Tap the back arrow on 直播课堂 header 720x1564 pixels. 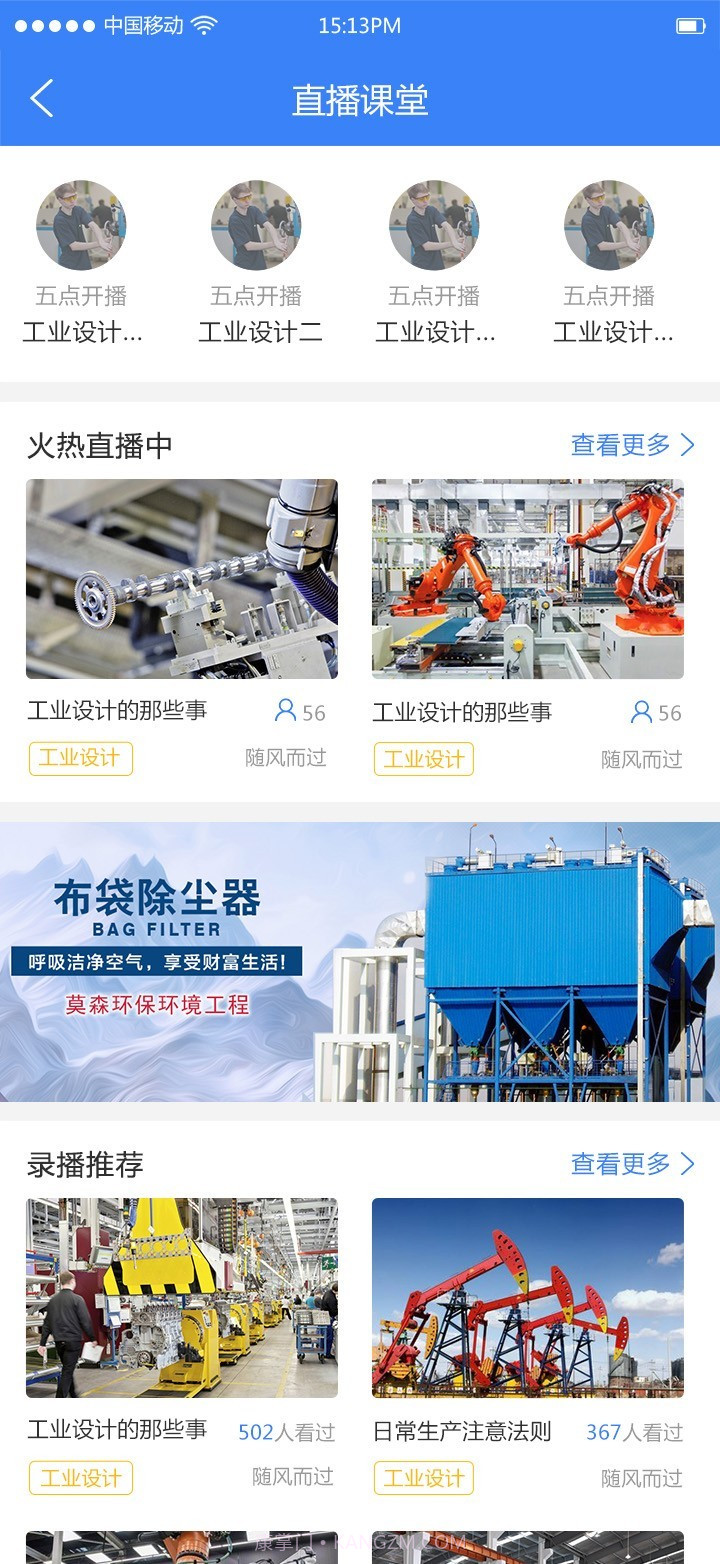click(40, 98)
